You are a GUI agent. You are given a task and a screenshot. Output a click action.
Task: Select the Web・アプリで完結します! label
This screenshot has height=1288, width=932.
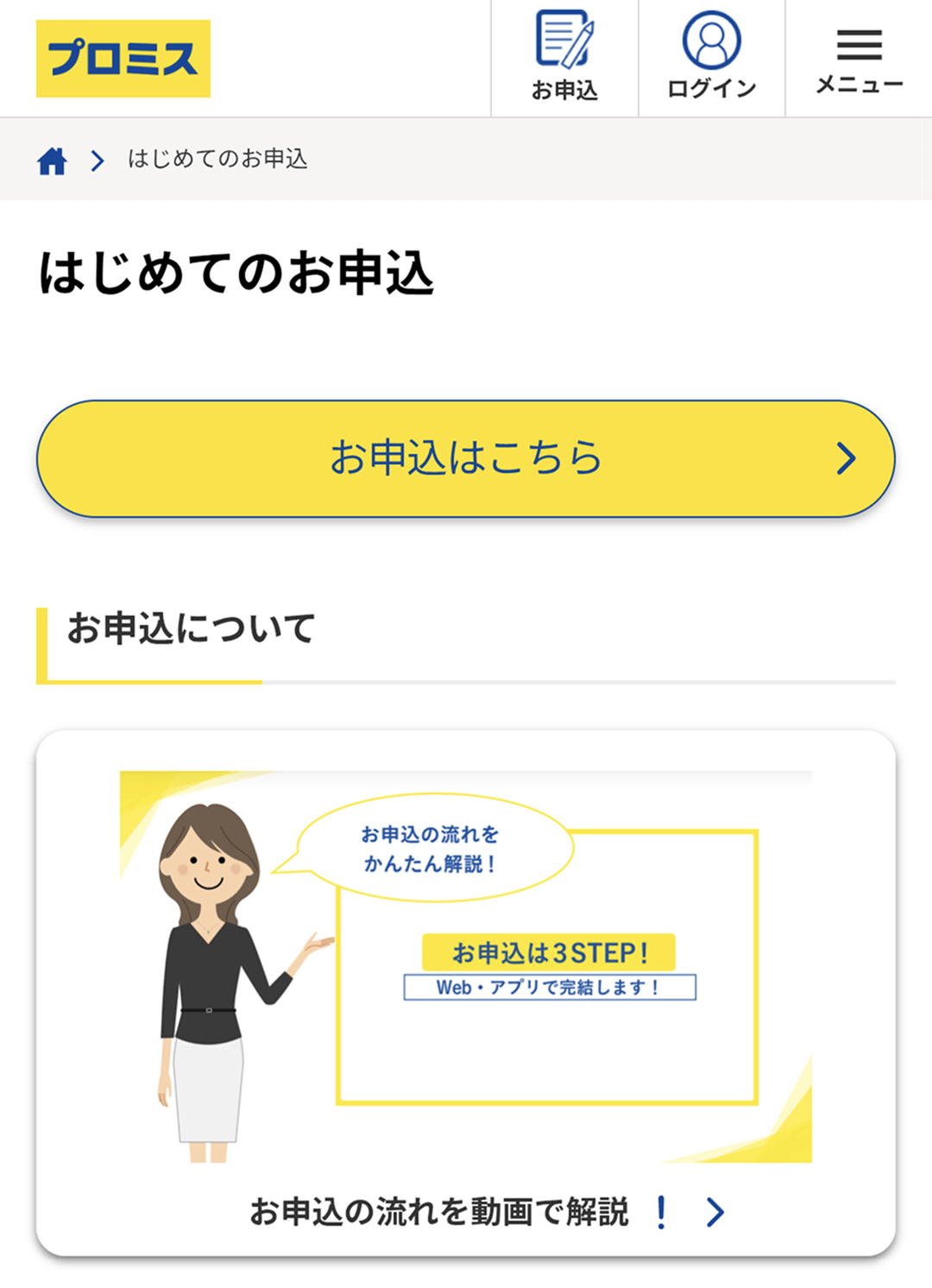(x=548, y=988)
